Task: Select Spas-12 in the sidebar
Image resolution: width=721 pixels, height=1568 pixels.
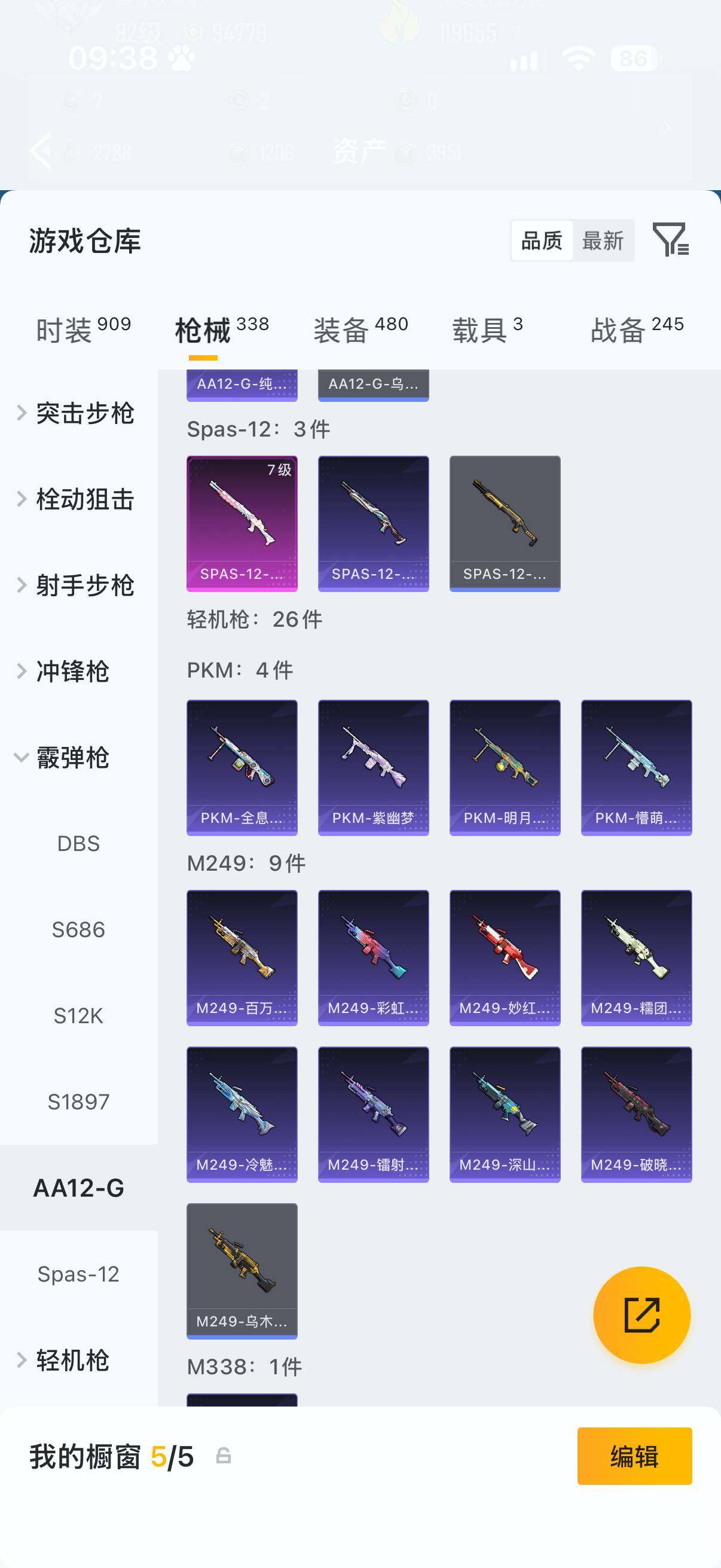Action: click(78, 1273)
